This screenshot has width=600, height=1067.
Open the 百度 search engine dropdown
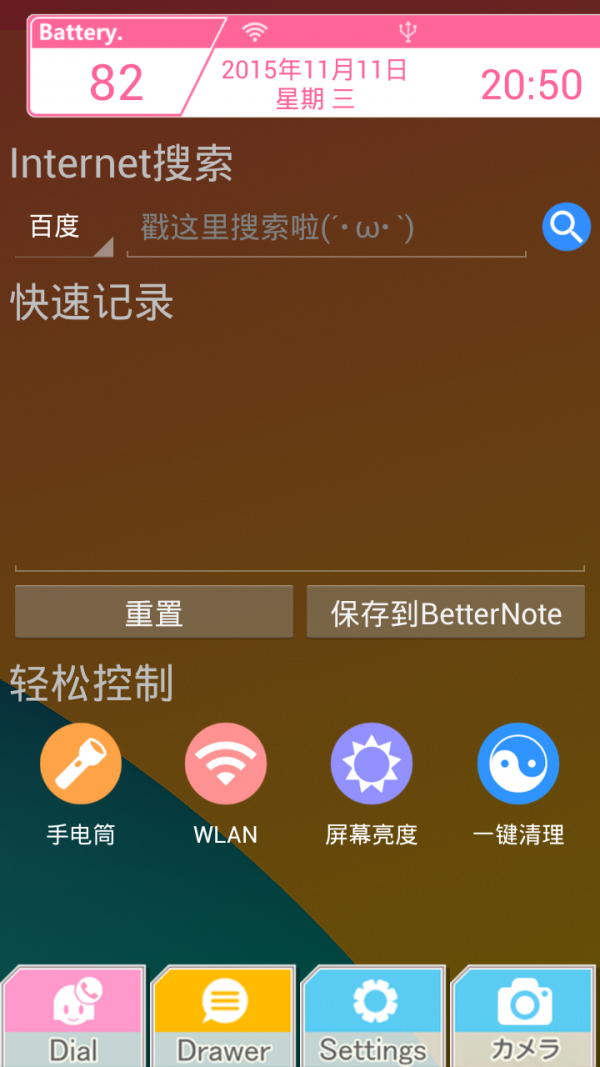point(64,229)
